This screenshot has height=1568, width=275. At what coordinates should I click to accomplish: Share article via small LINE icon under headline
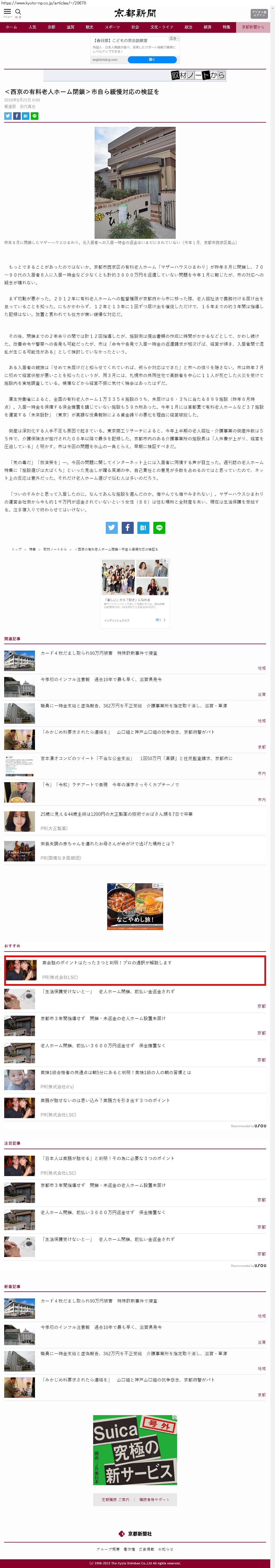point(35,116)
